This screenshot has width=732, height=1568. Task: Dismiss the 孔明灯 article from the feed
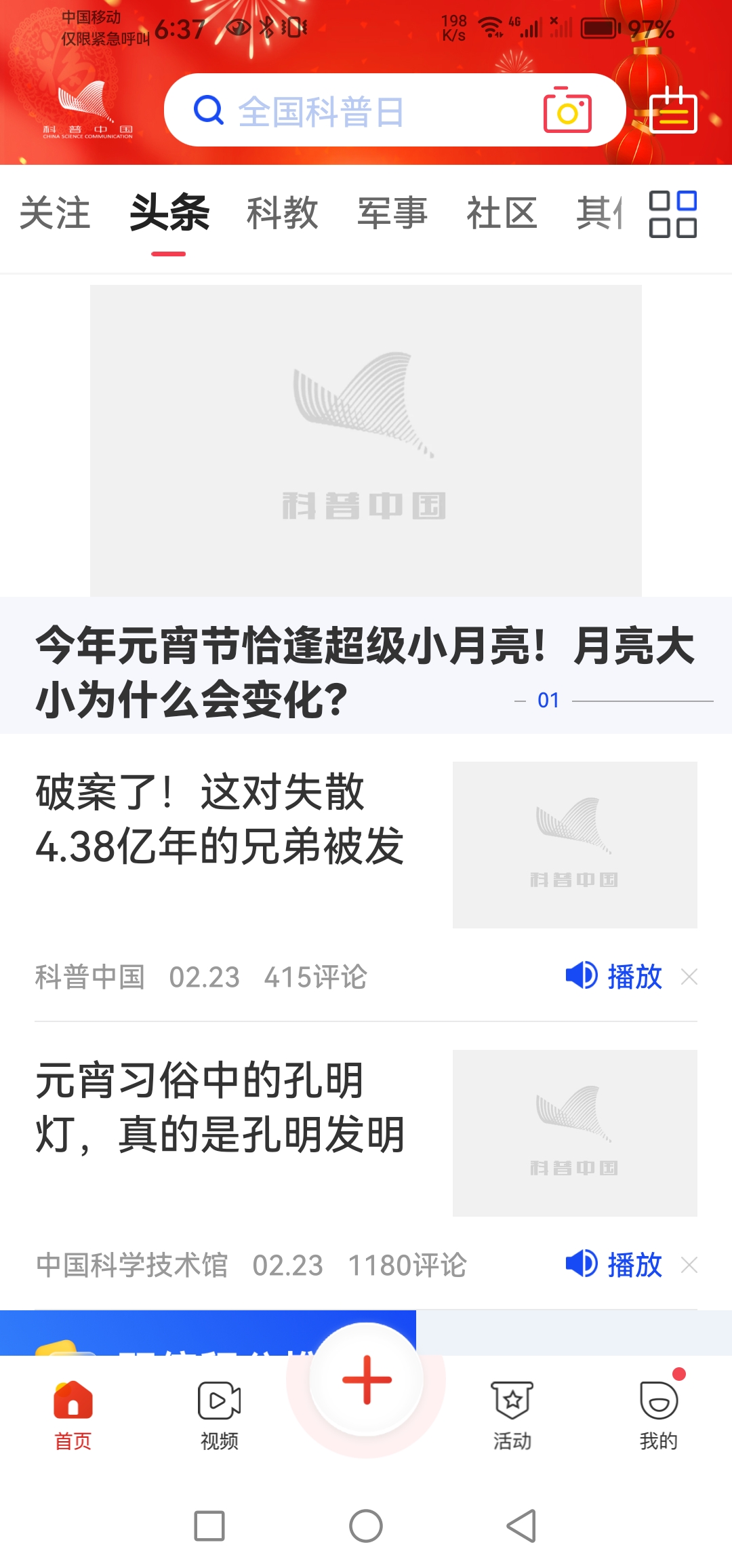[689, 1265]
